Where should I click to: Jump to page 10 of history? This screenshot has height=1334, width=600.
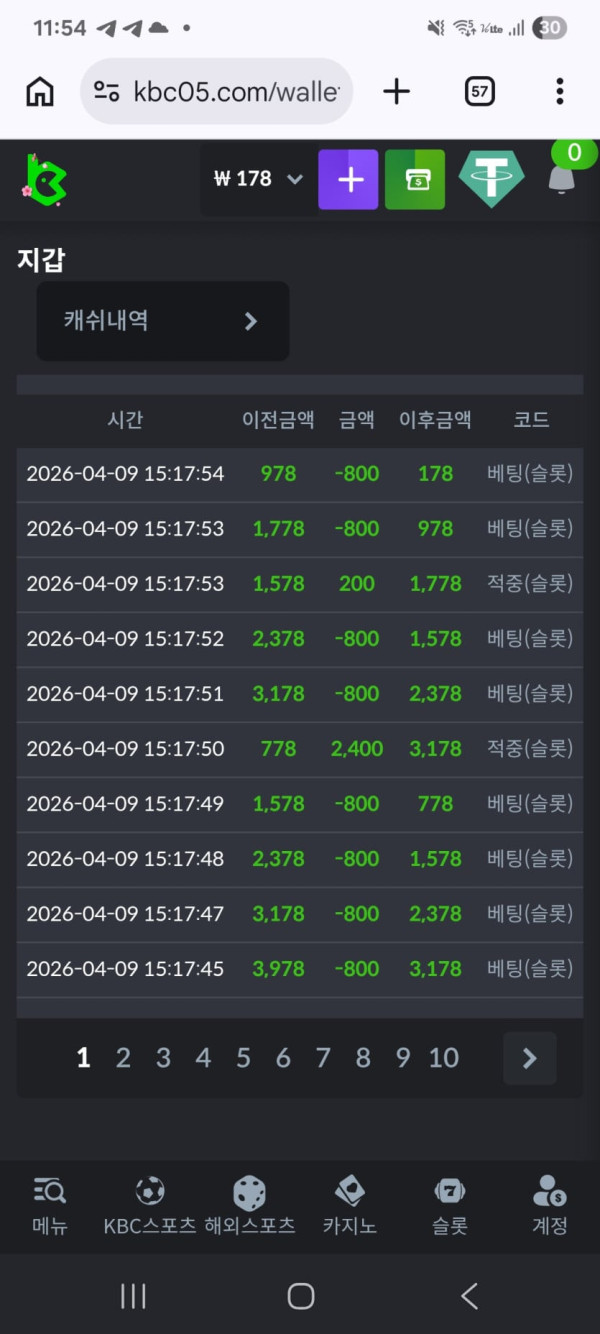point(443,1058)
